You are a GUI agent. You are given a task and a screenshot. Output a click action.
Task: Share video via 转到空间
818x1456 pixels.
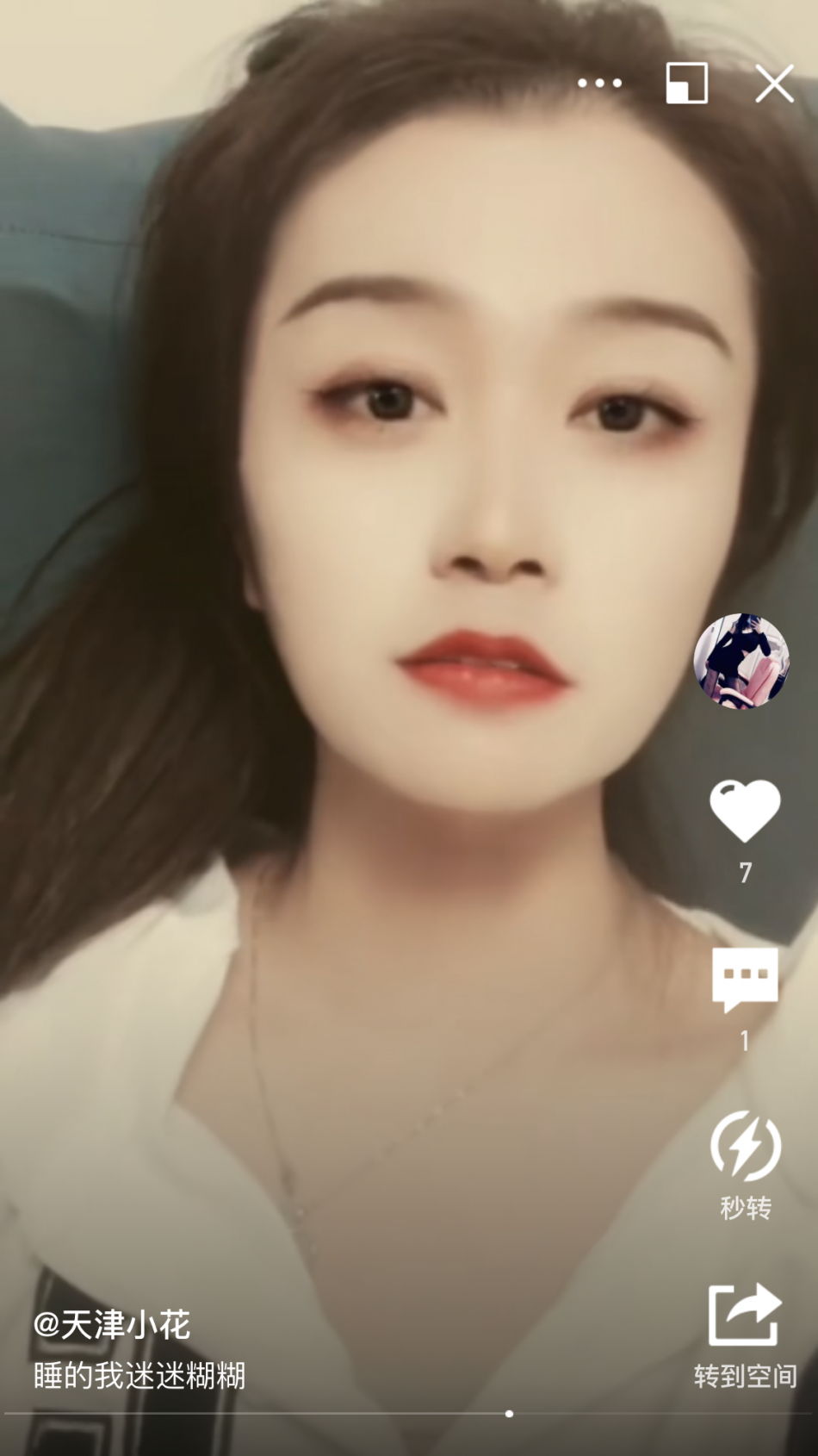point(745,1316)
